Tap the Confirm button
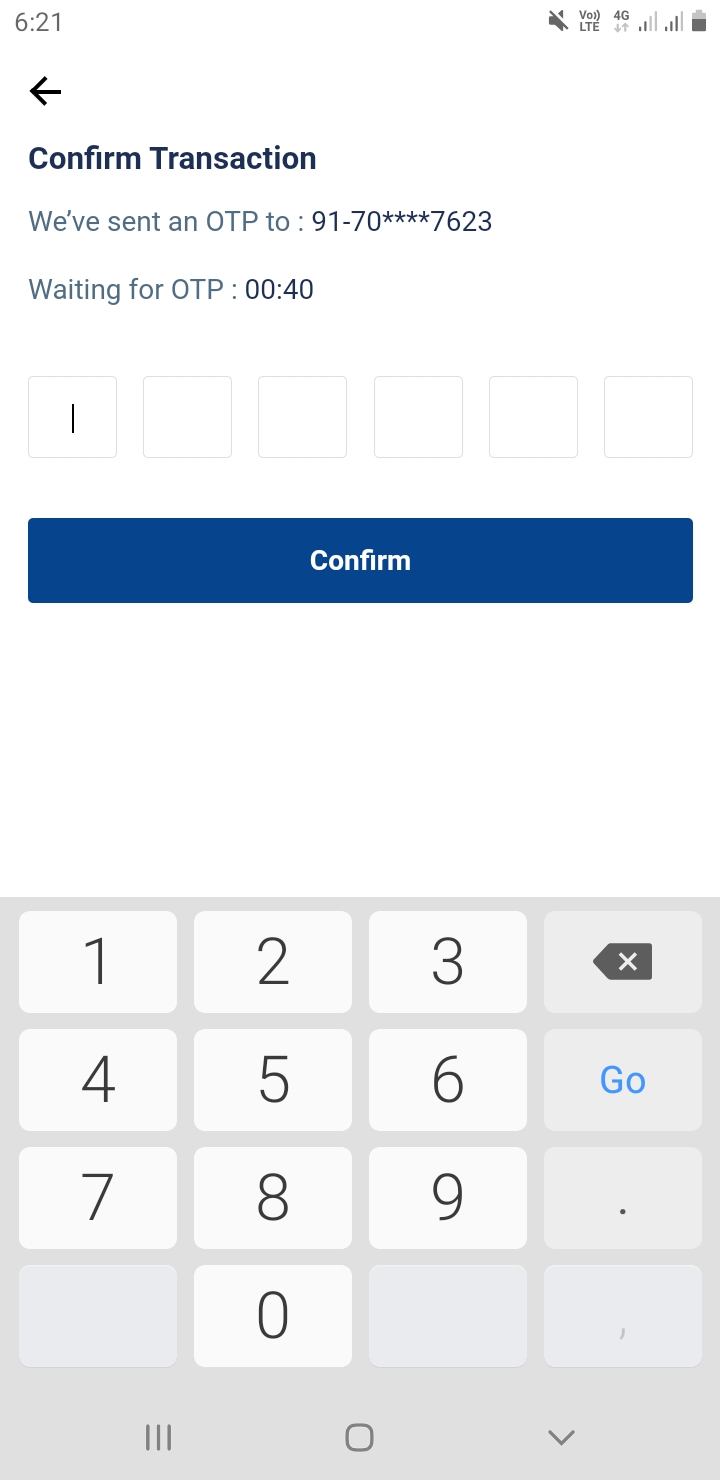 360,560
